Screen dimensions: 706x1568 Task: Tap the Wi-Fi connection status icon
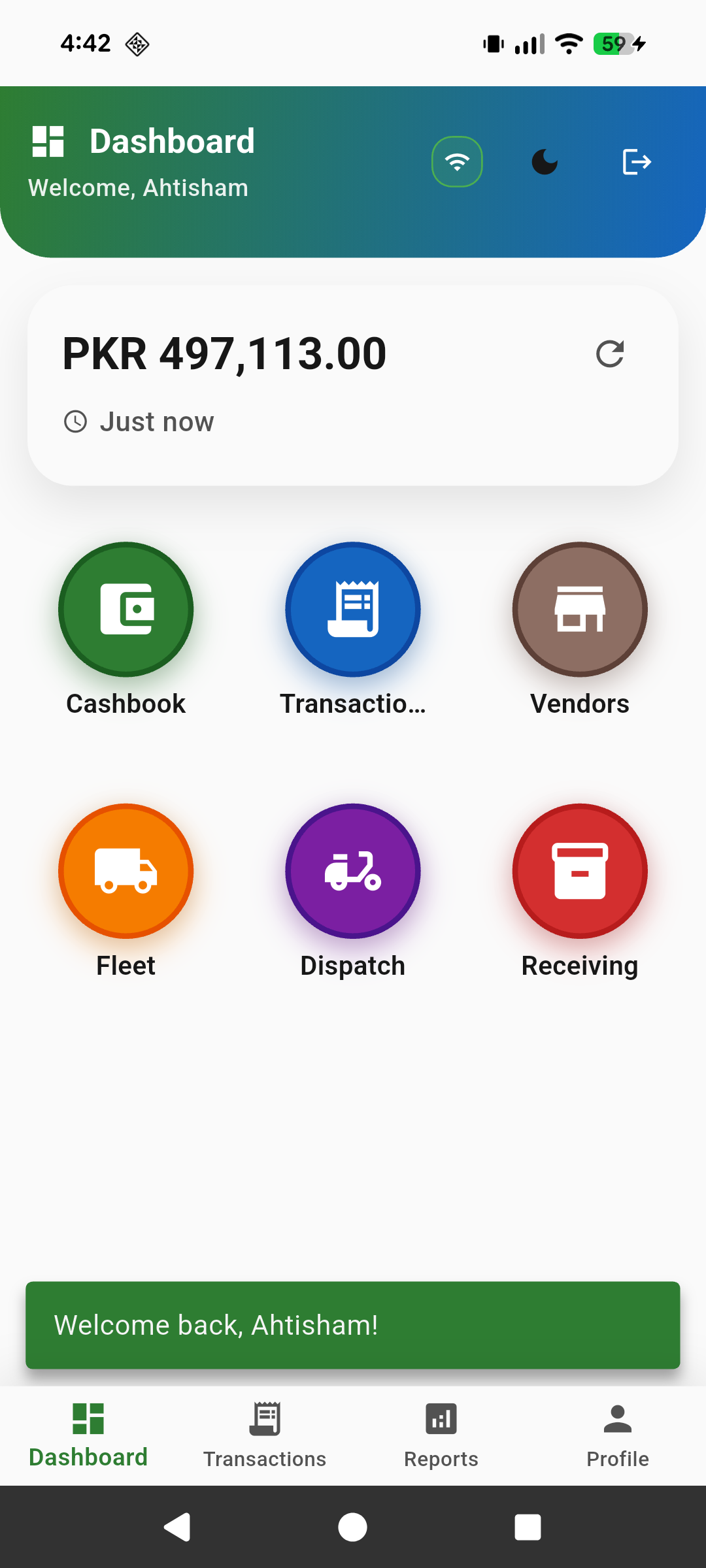457,161
